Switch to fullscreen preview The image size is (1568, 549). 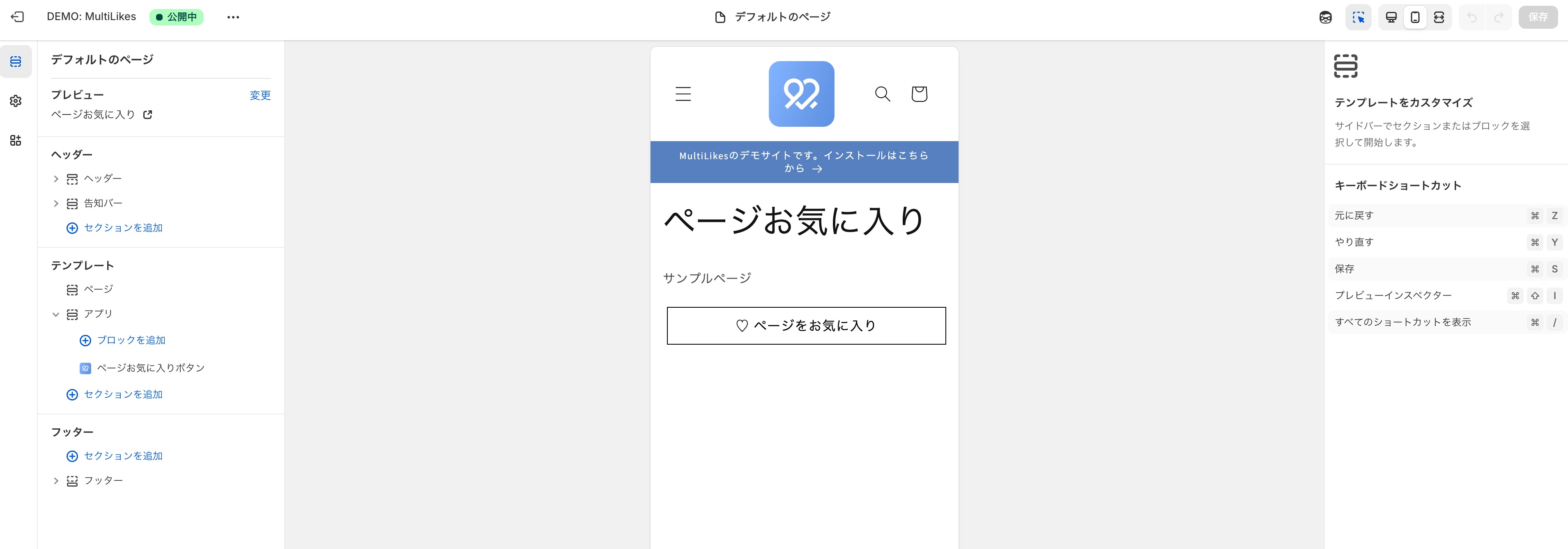[x=1439, y=17]
